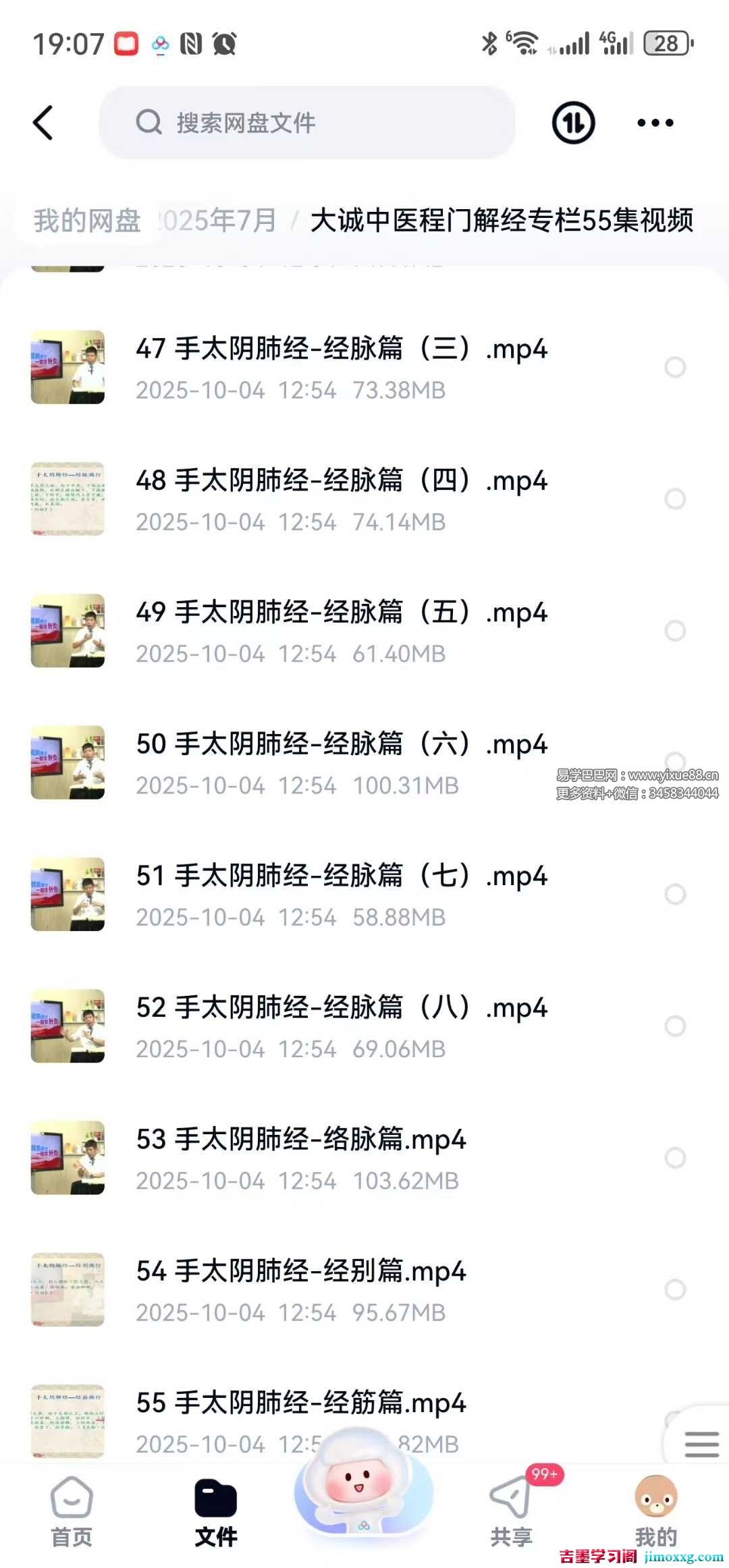Select the checkbox for video 54 经别篇

click(x=675, y=1289)
